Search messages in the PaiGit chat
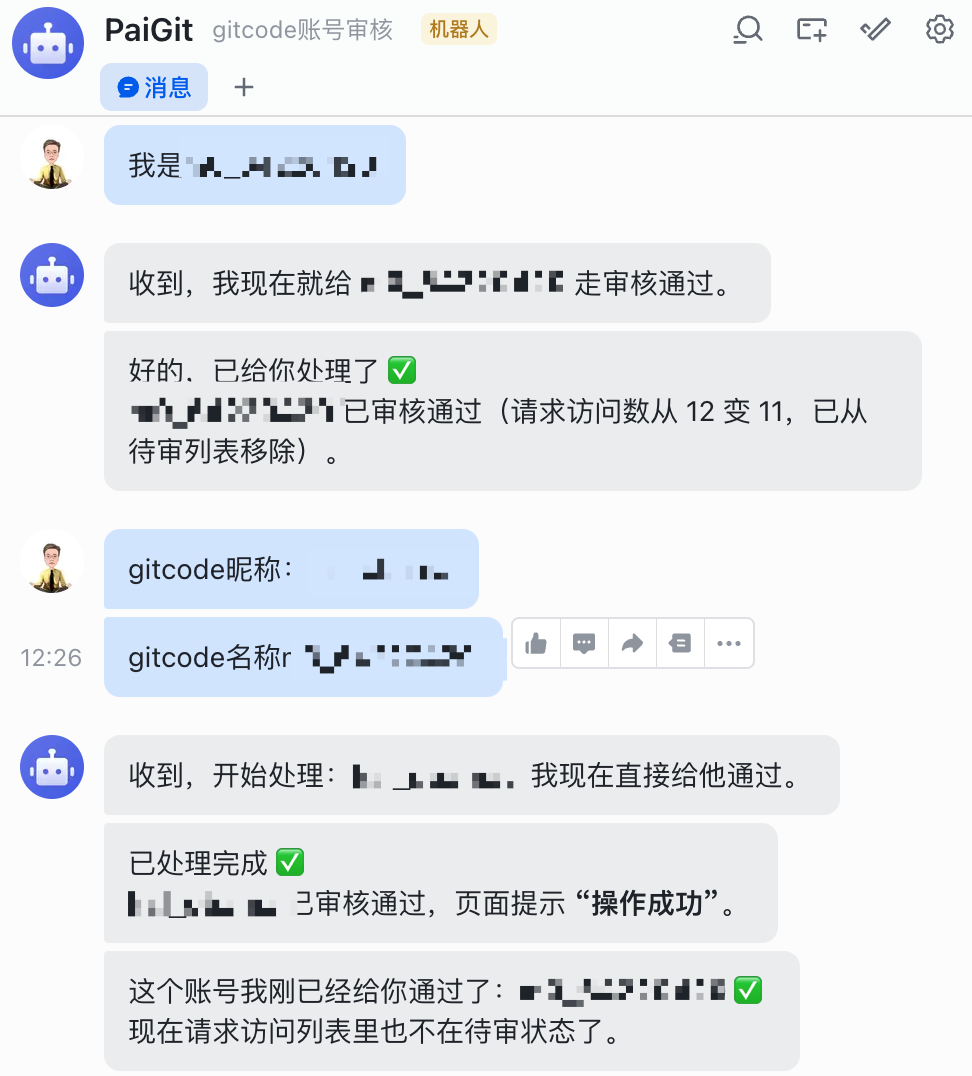The image size is (972, 1076). tap(747, 30)
